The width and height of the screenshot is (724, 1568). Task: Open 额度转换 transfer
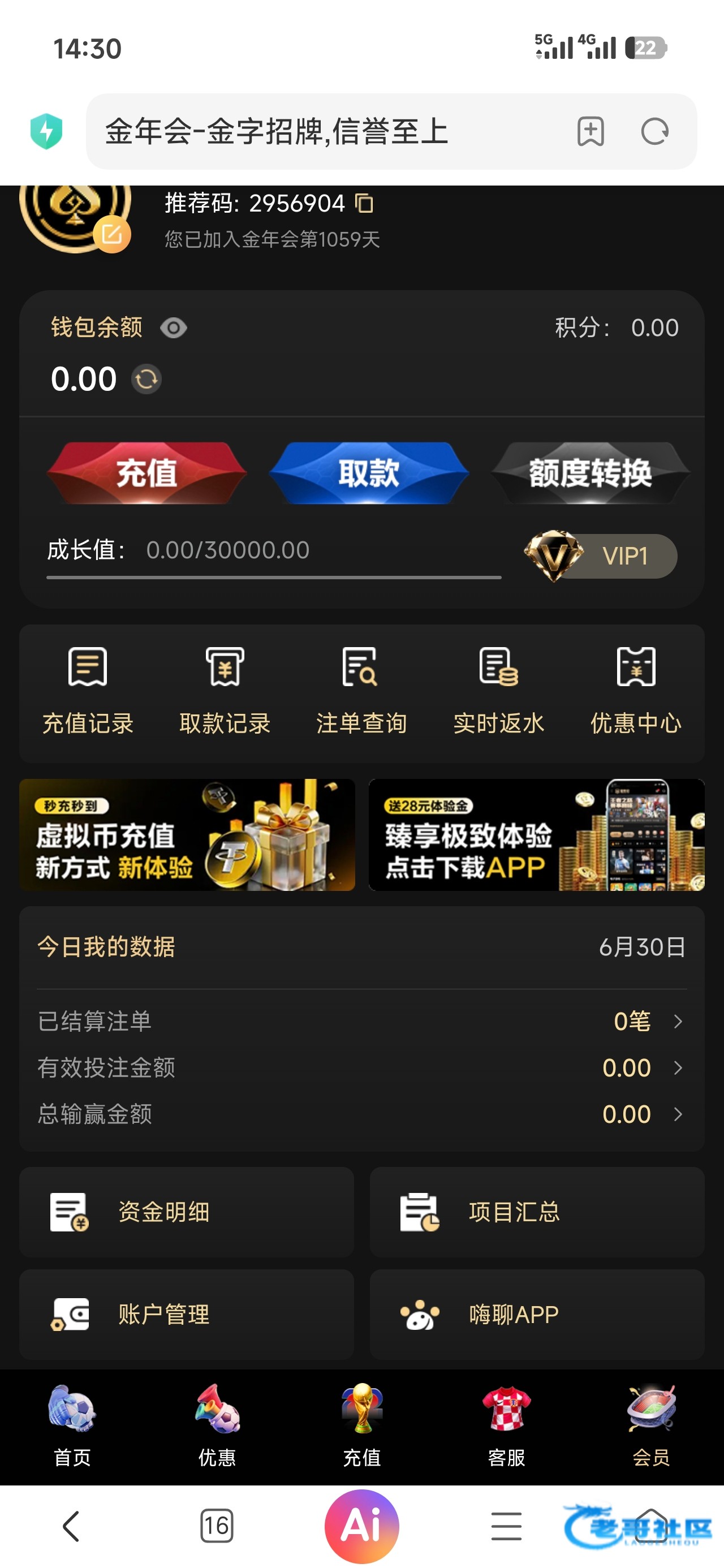(591, 473)
